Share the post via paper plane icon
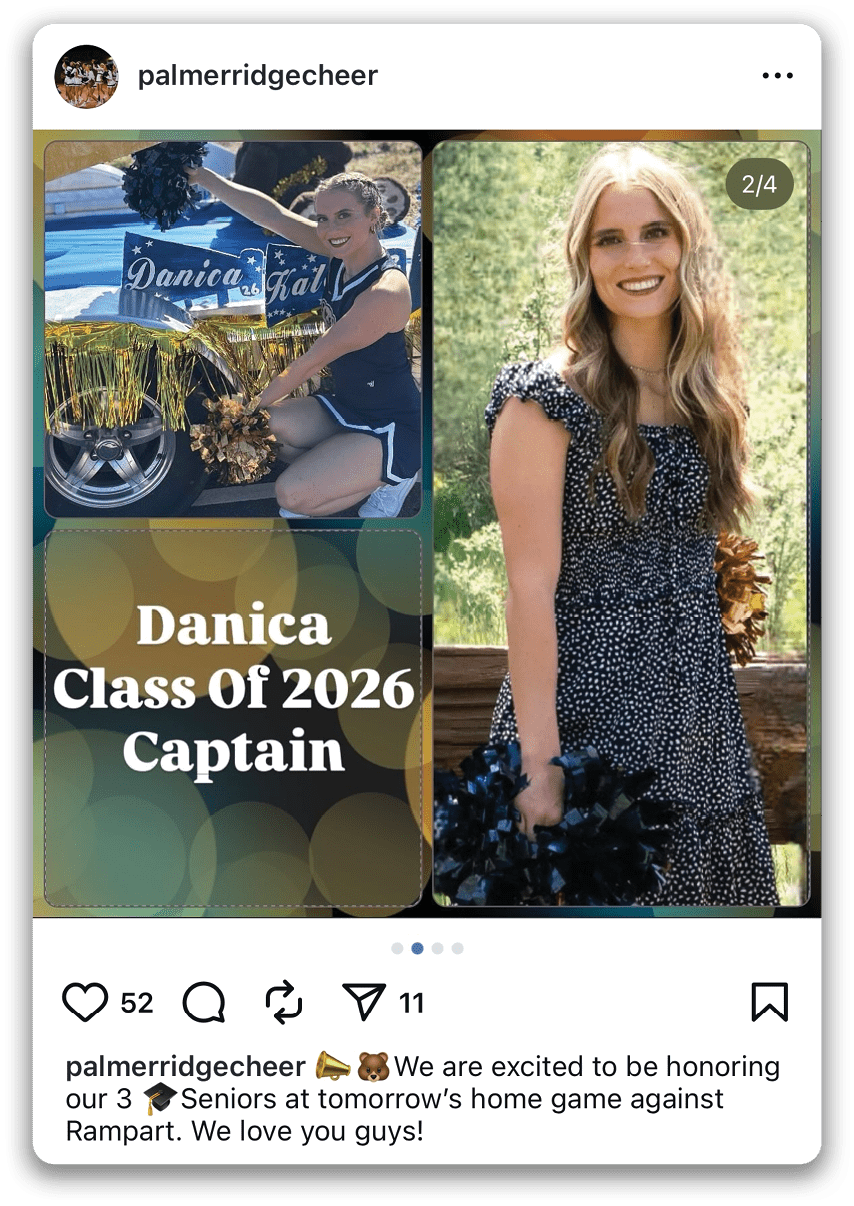 (x=364, y=1002)
